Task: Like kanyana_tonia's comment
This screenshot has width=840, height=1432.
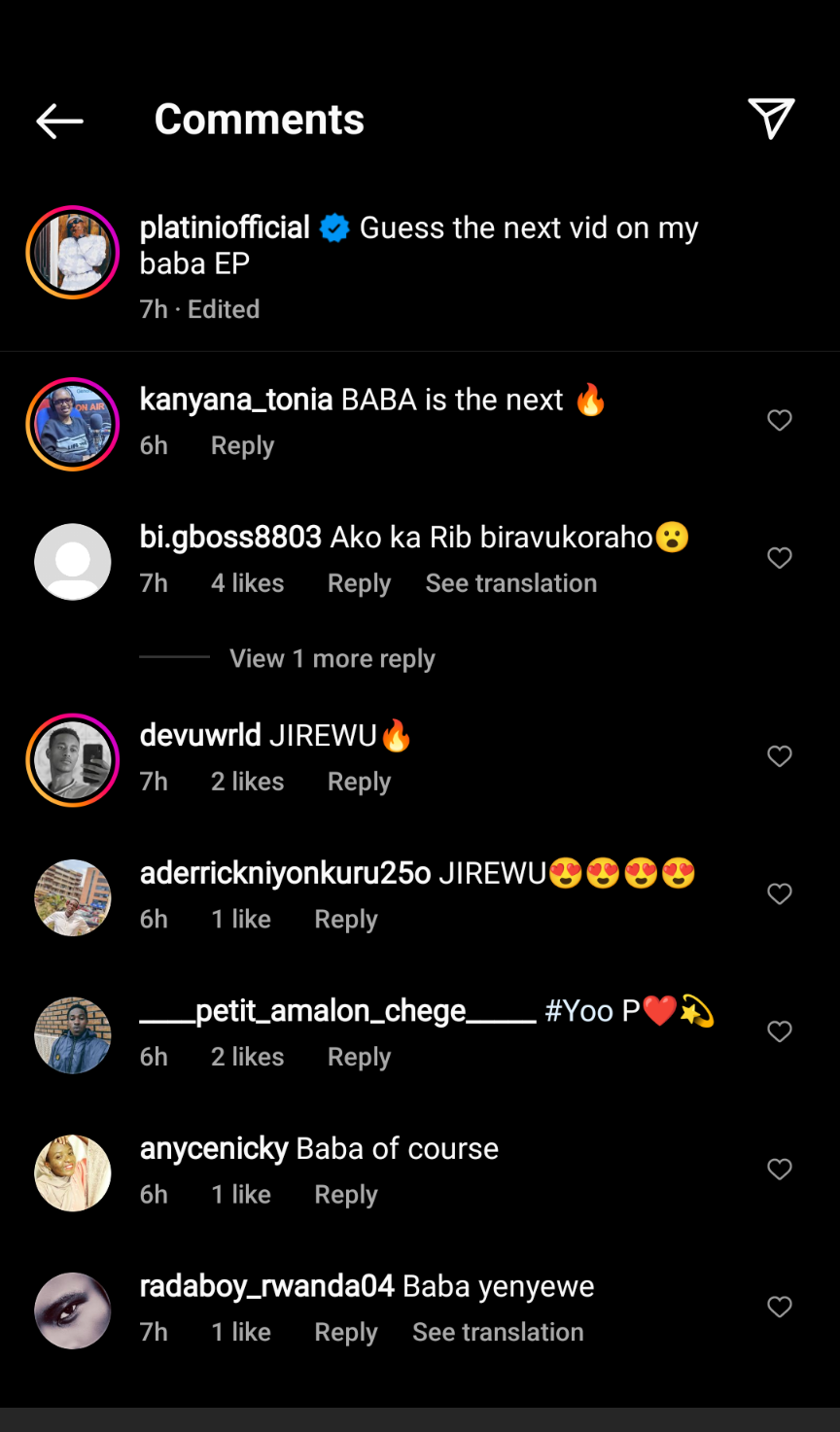Action: (x=780, y=420)
